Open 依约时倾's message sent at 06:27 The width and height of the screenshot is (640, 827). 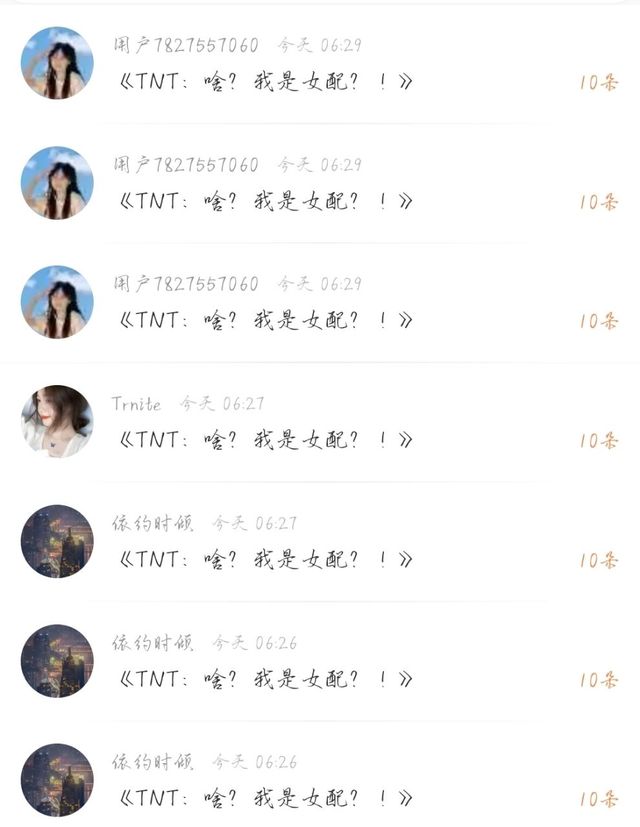[265, 559]
